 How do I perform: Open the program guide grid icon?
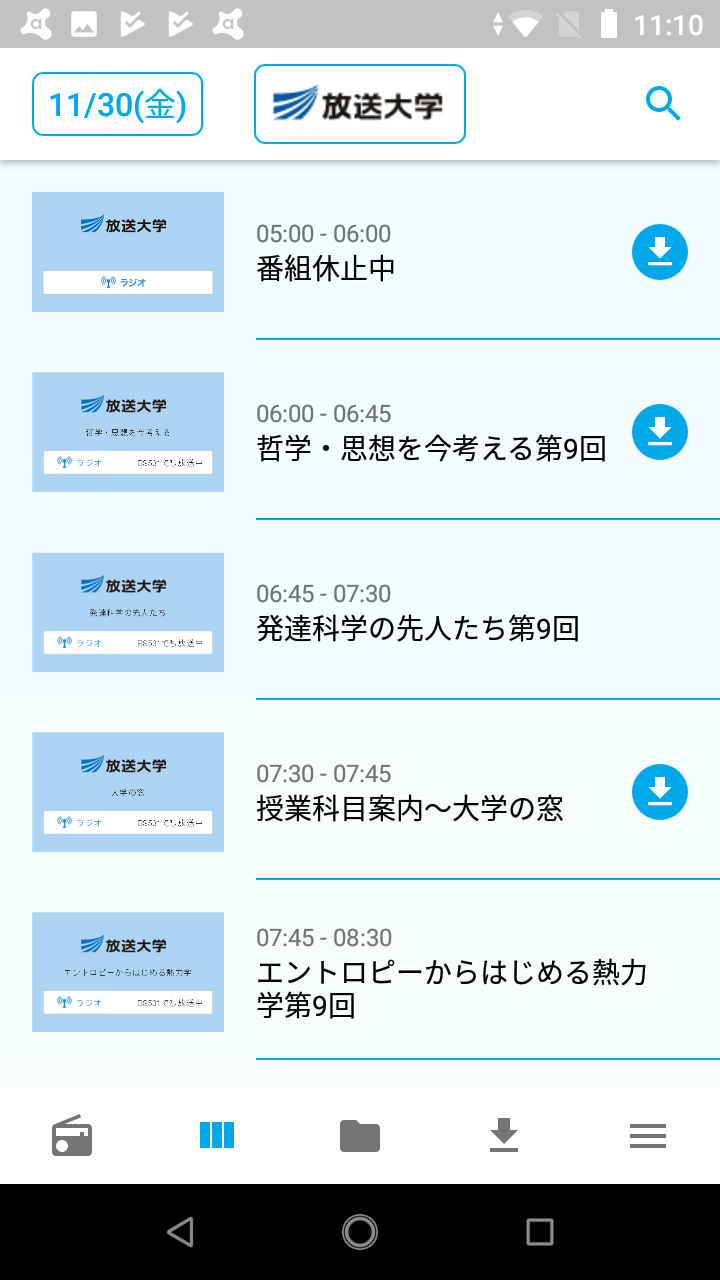tap(216, 1135)
